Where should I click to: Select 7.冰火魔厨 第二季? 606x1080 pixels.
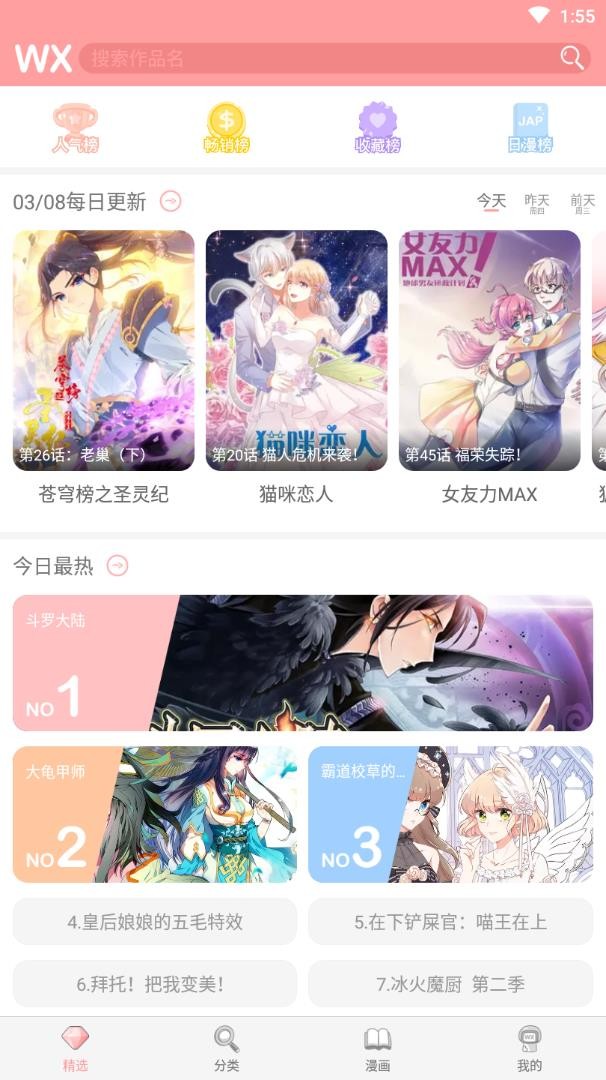pos(450,984)
